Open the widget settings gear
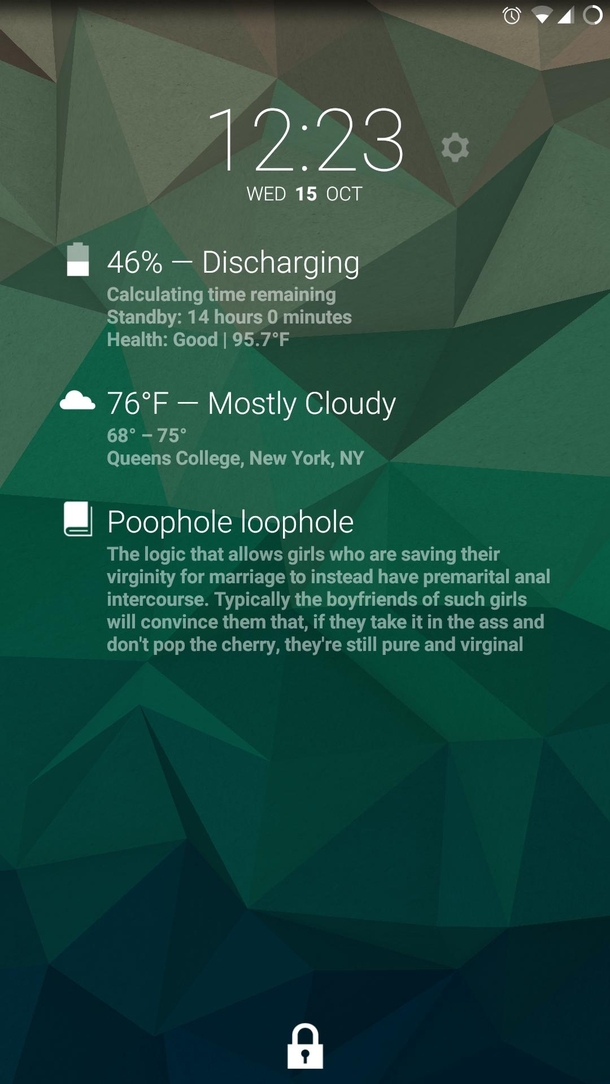Screen dimensions: 610x1084 pyautogui.click(x=455, y=148)
